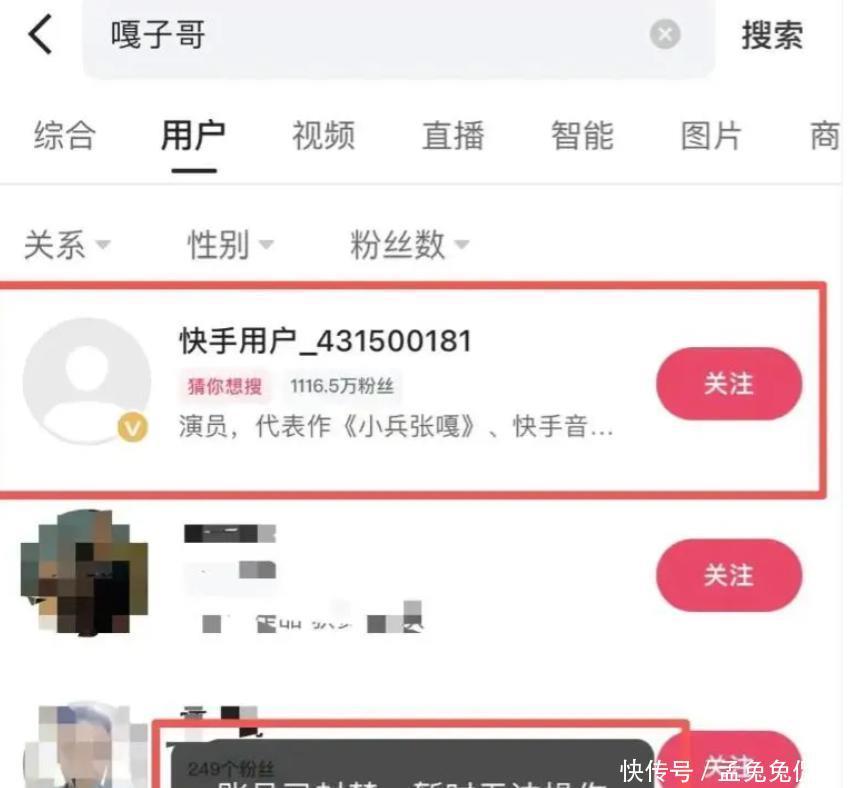Switch to the 综合 tab

(x=65, y=135)
